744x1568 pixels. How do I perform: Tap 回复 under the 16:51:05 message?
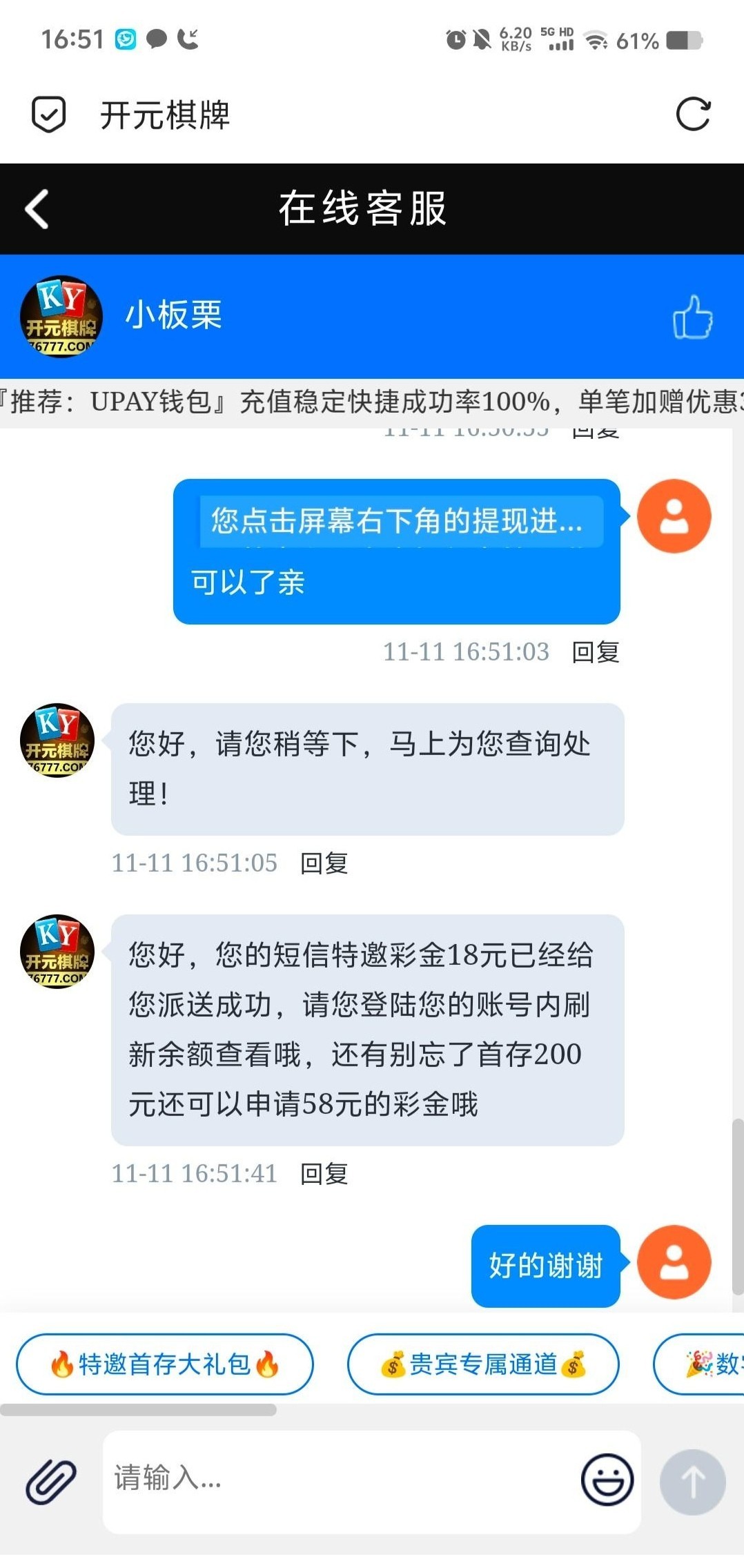(x=324, y=863)
